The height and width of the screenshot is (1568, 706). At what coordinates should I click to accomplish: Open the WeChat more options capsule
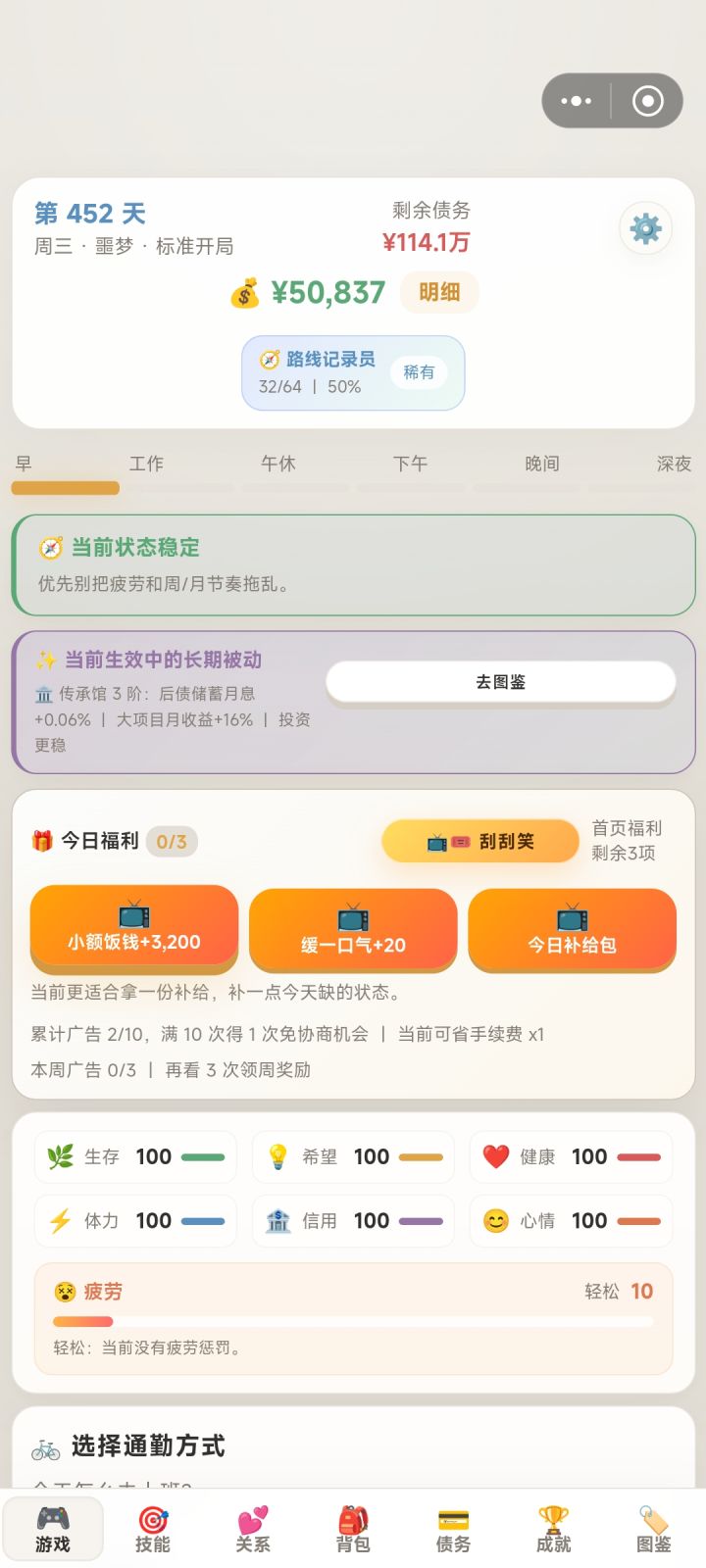[575, 101]
